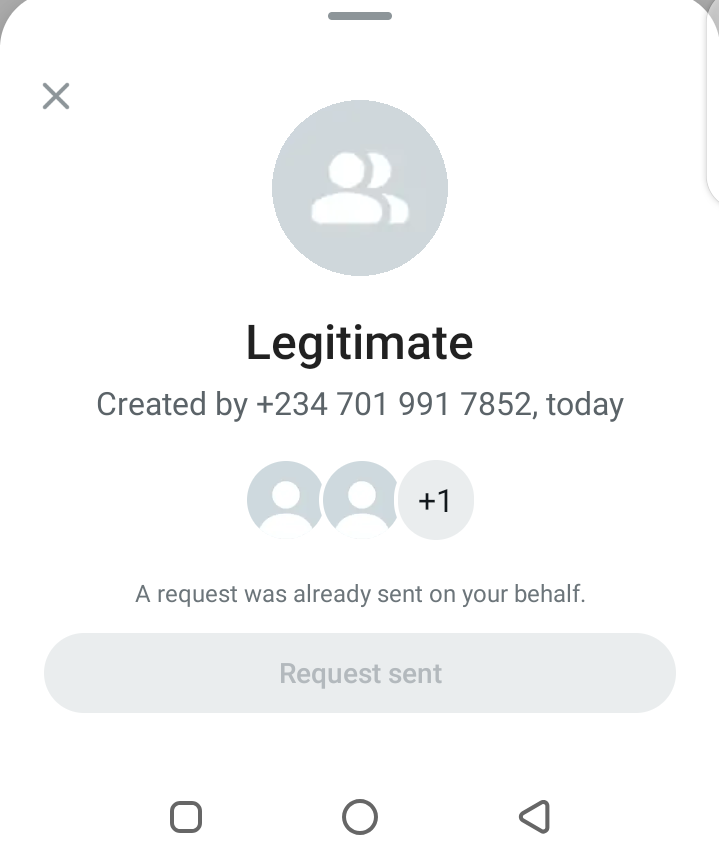
Task: Go back using the system back button
Action: [x=535, y=817]
